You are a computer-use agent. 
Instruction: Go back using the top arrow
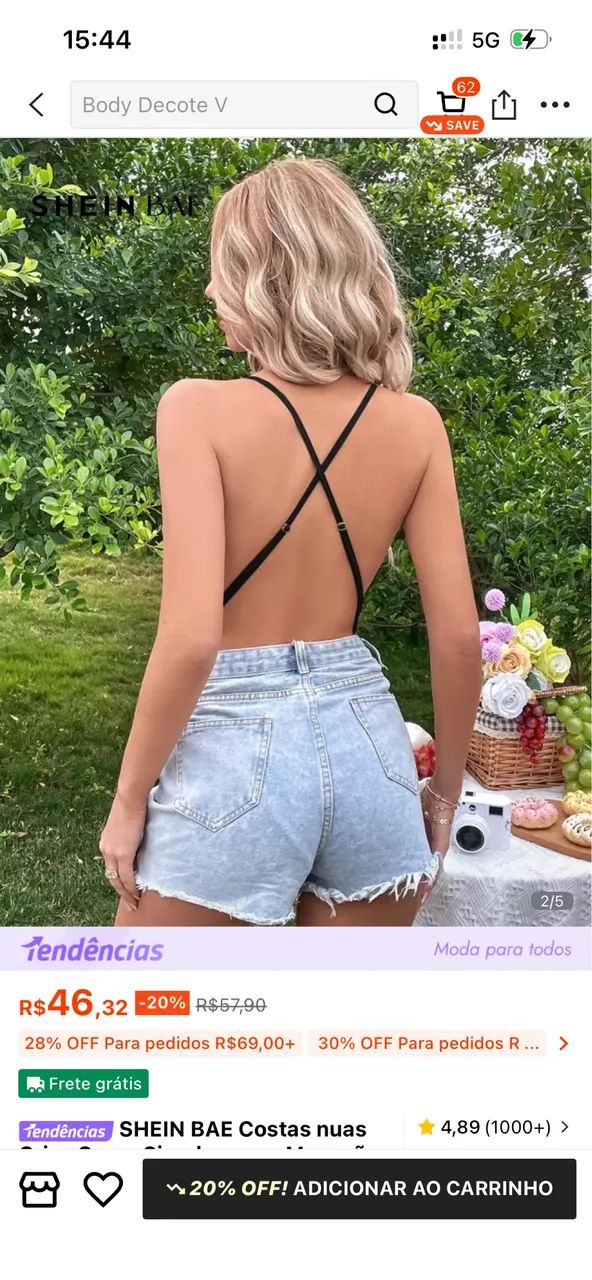pyautogui.click(x=37, y=105)
